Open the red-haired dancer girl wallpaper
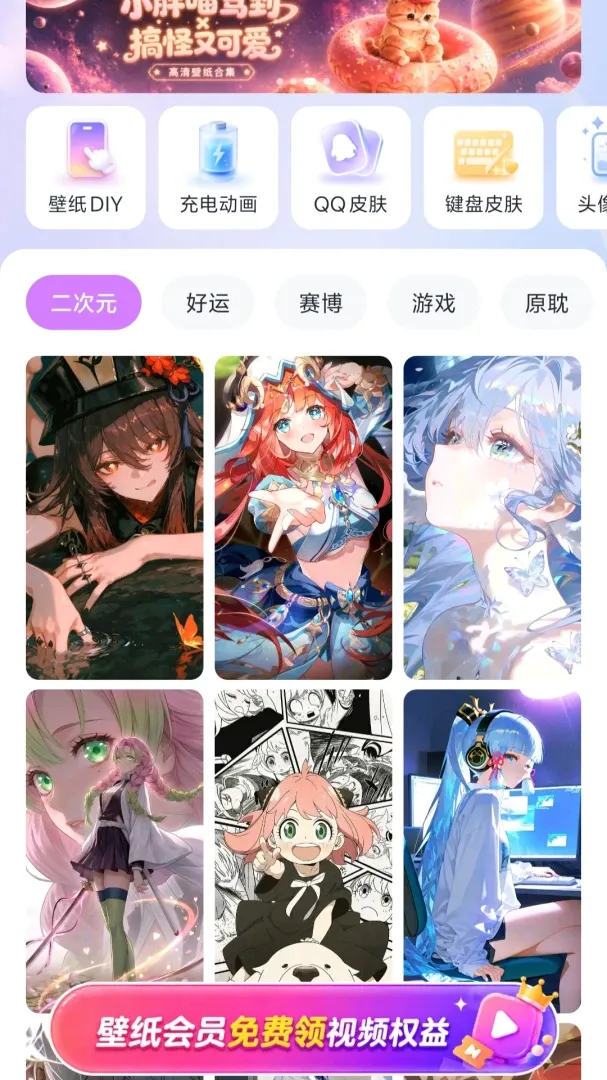 [303, 517]
